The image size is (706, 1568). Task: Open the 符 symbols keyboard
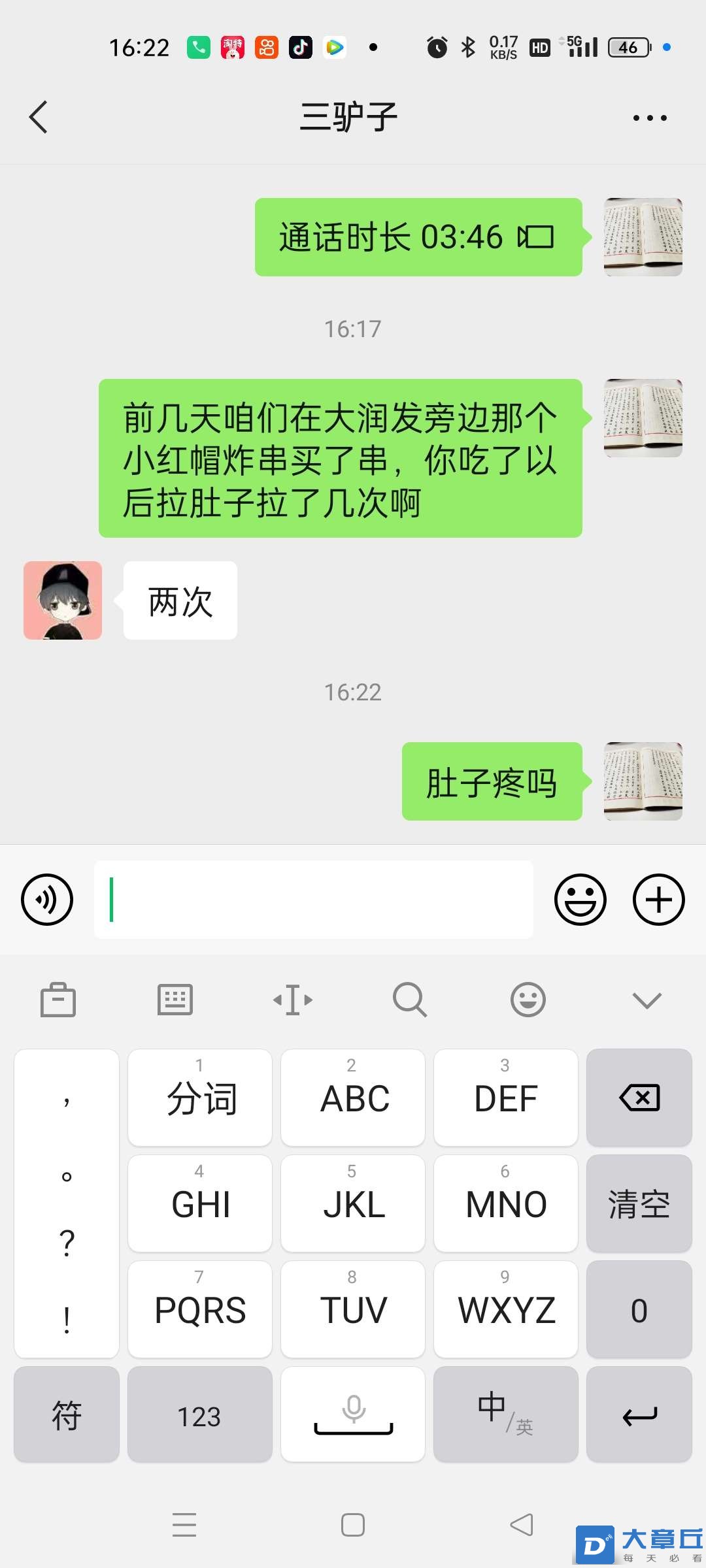click(x=67, y=1414)
